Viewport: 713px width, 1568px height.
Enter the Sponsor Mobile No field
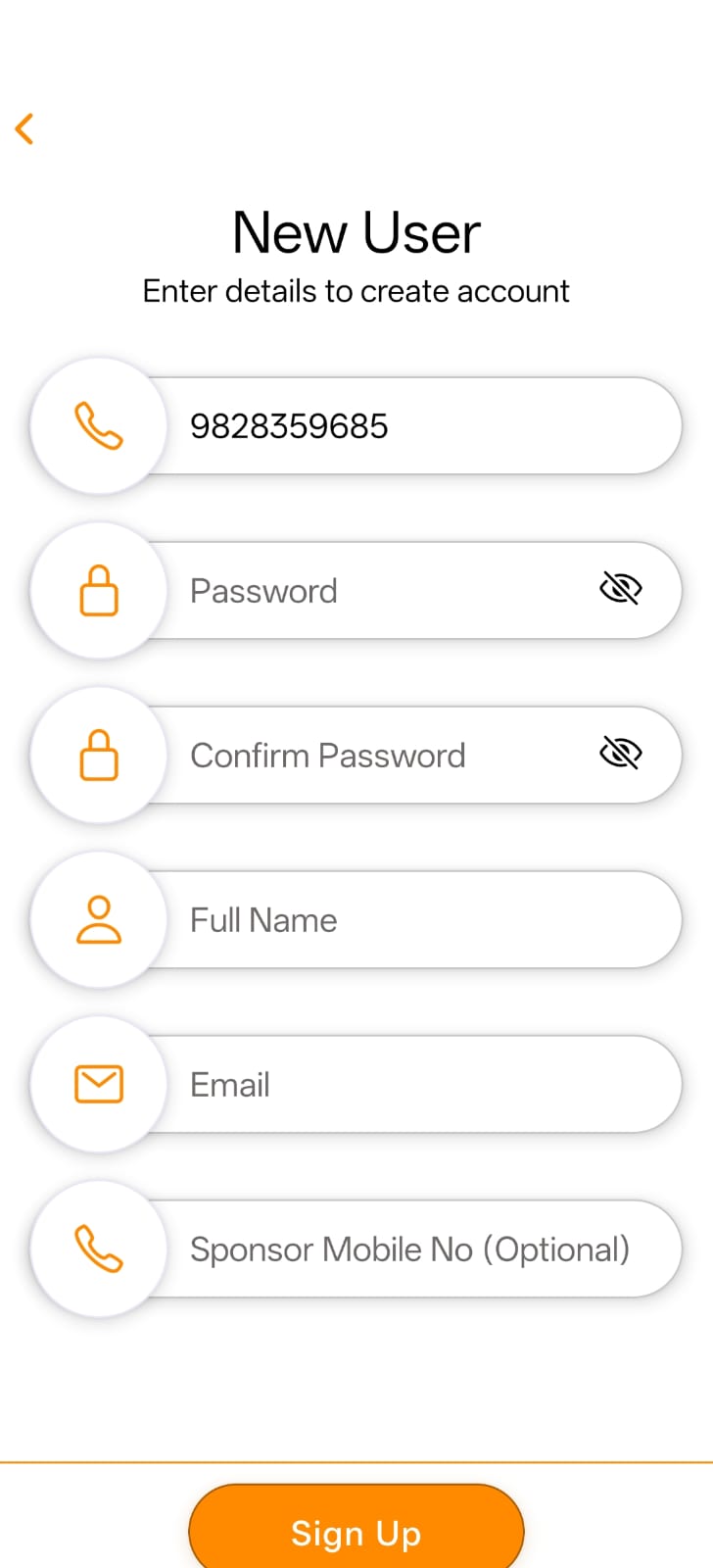pos(411,1249)
